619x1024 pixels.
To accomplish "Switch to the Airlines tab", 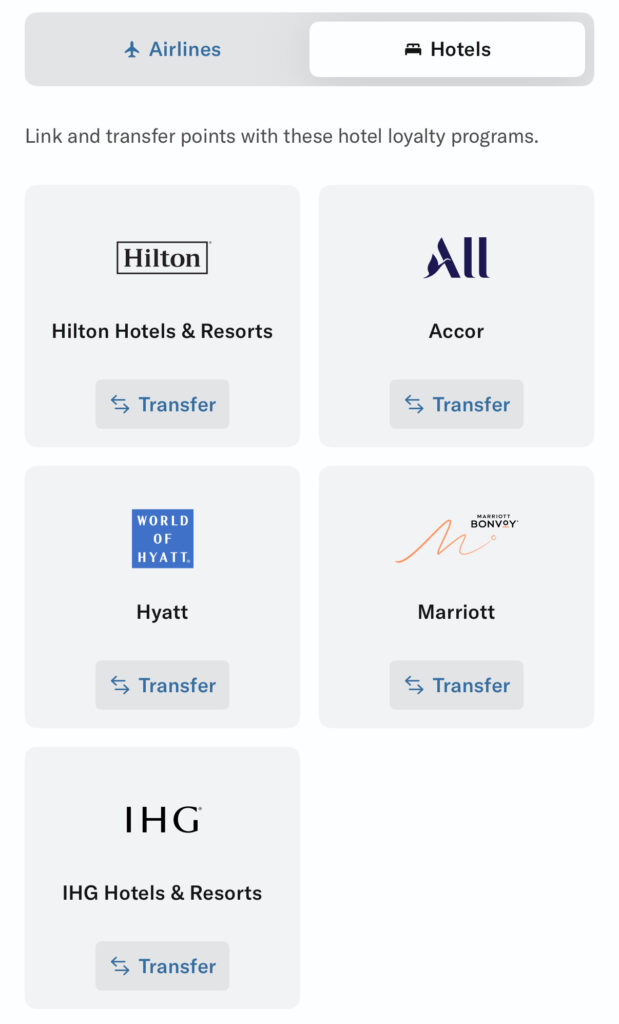I will [172, 49].
